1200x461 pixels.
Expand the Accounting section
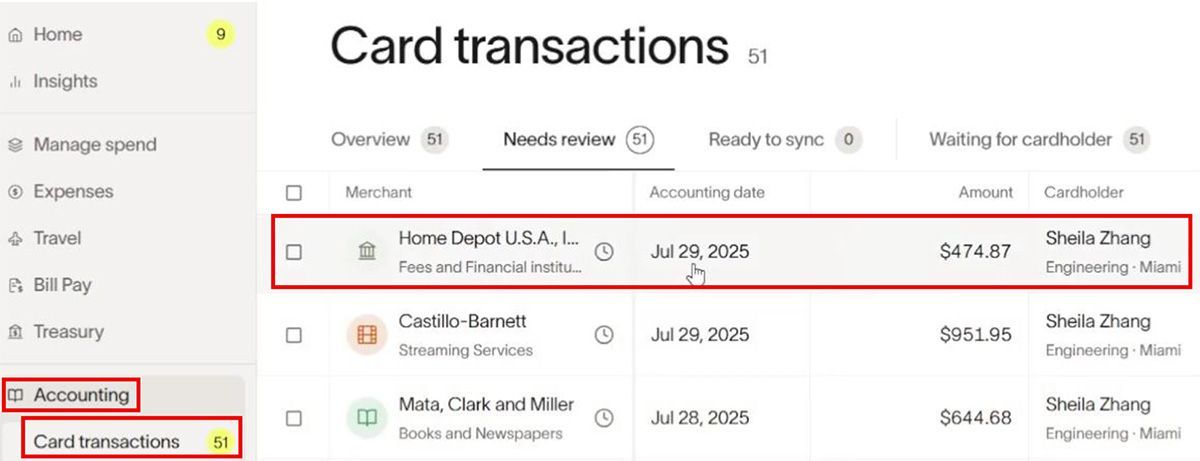(x=80, y=395)
